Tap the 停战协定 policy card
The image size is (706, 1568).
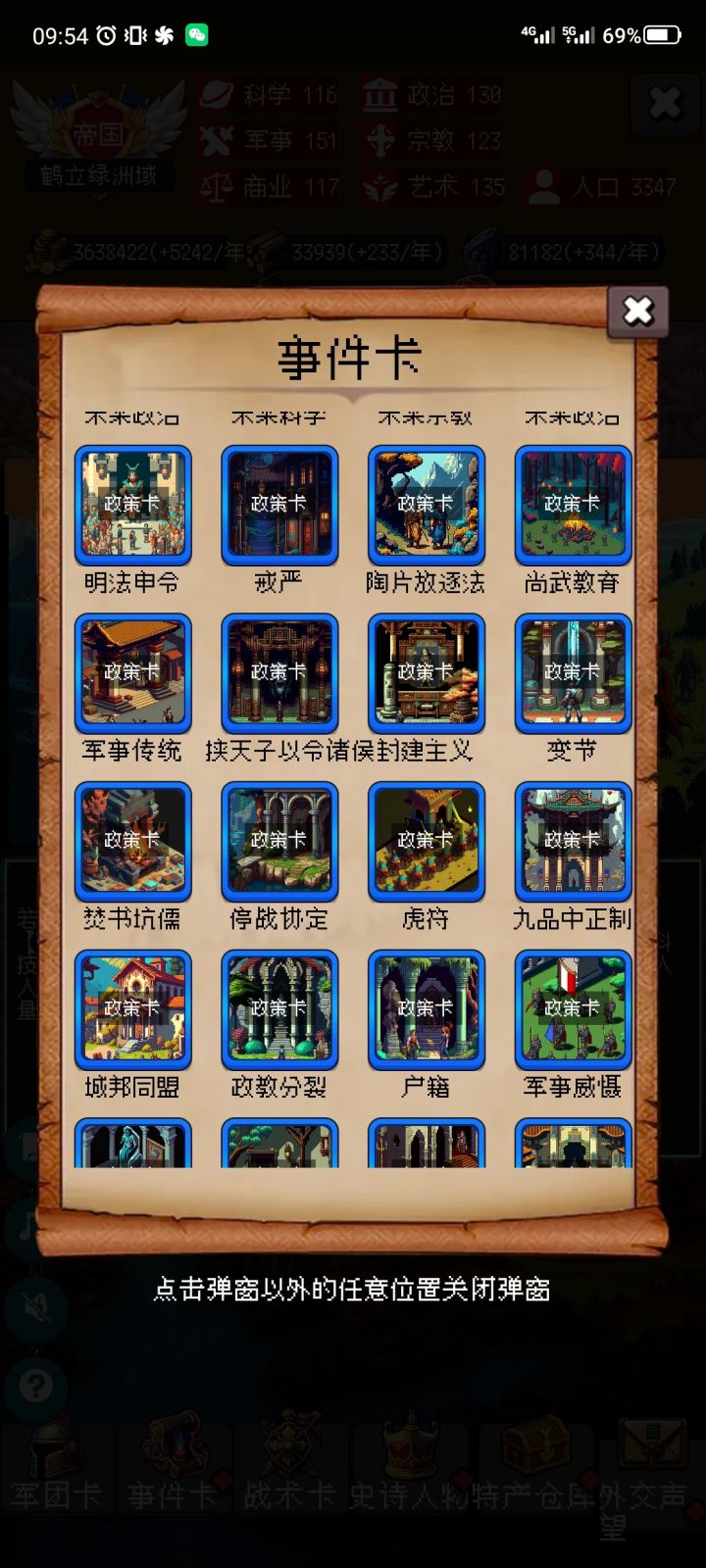click(279, 842)
